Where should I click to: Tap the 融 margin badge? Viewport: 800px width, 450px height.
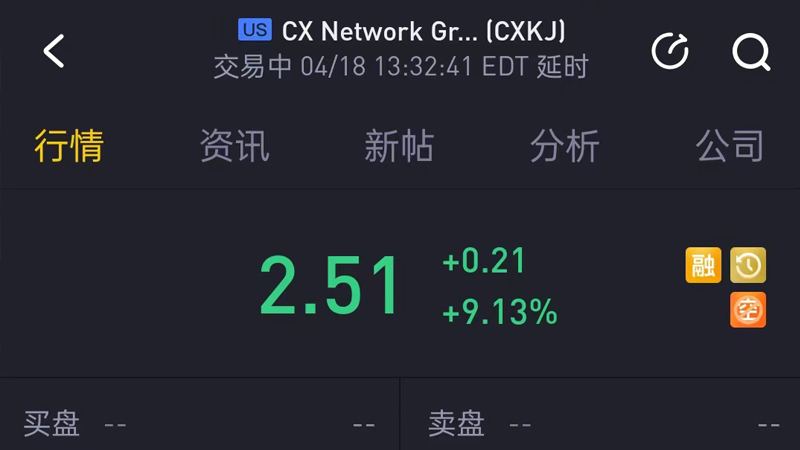[x=703, y=265]
